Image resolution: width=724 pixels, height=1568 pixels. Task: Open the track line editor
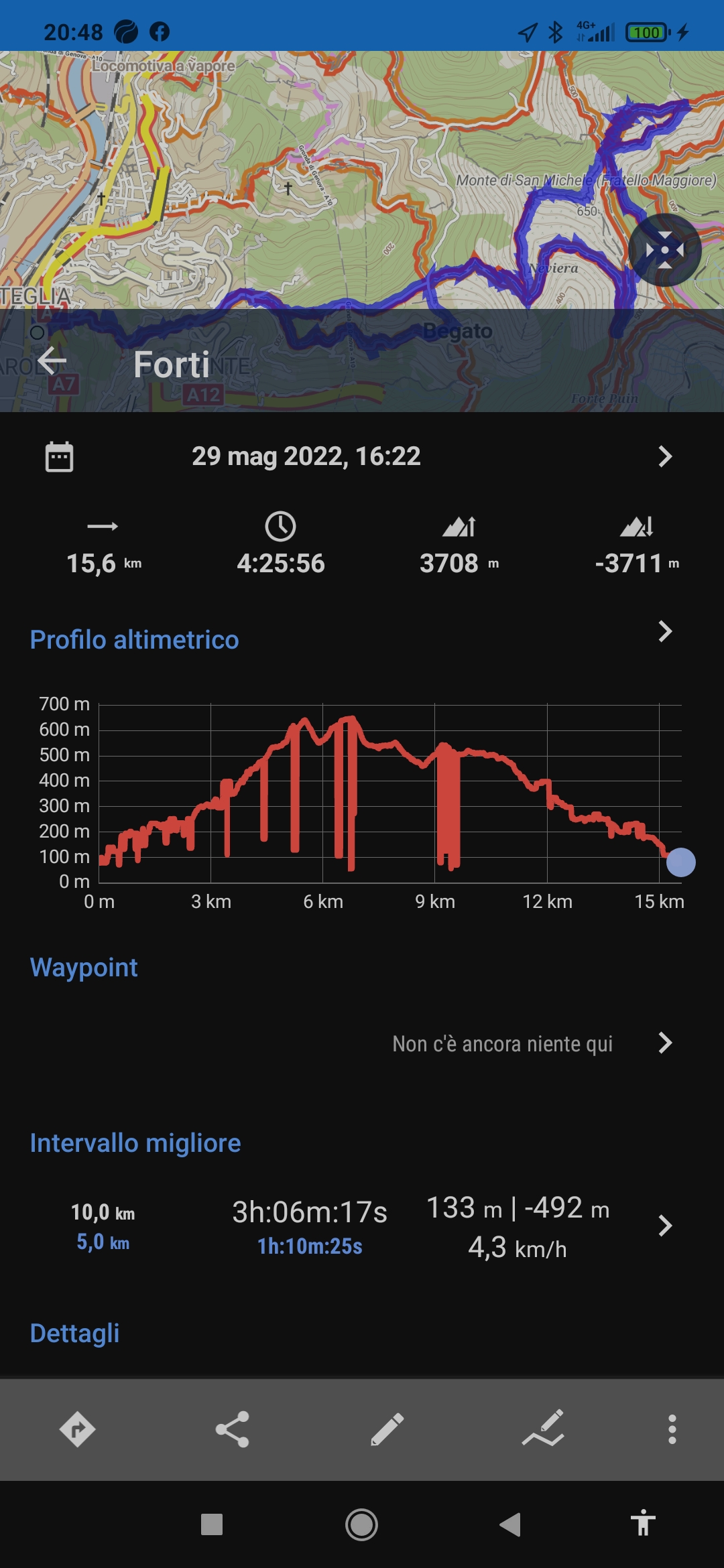click(x=543, y=1429)
